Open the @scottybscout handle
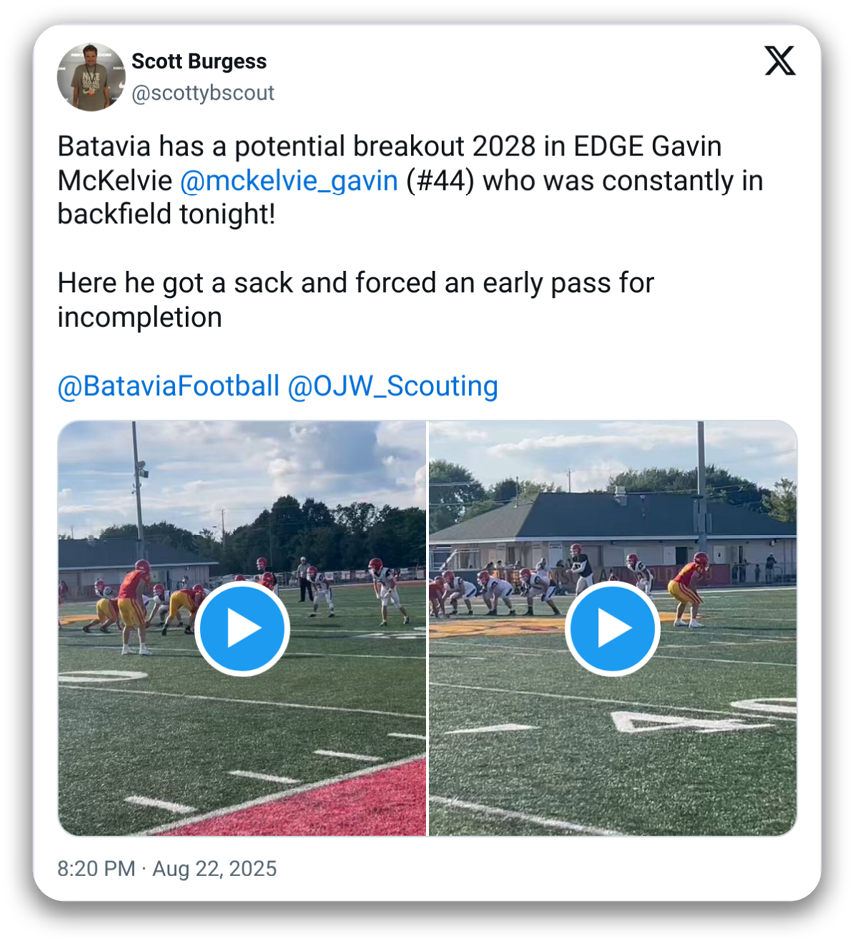The height and width of the screenshot is (943, 854). point(203,93)
